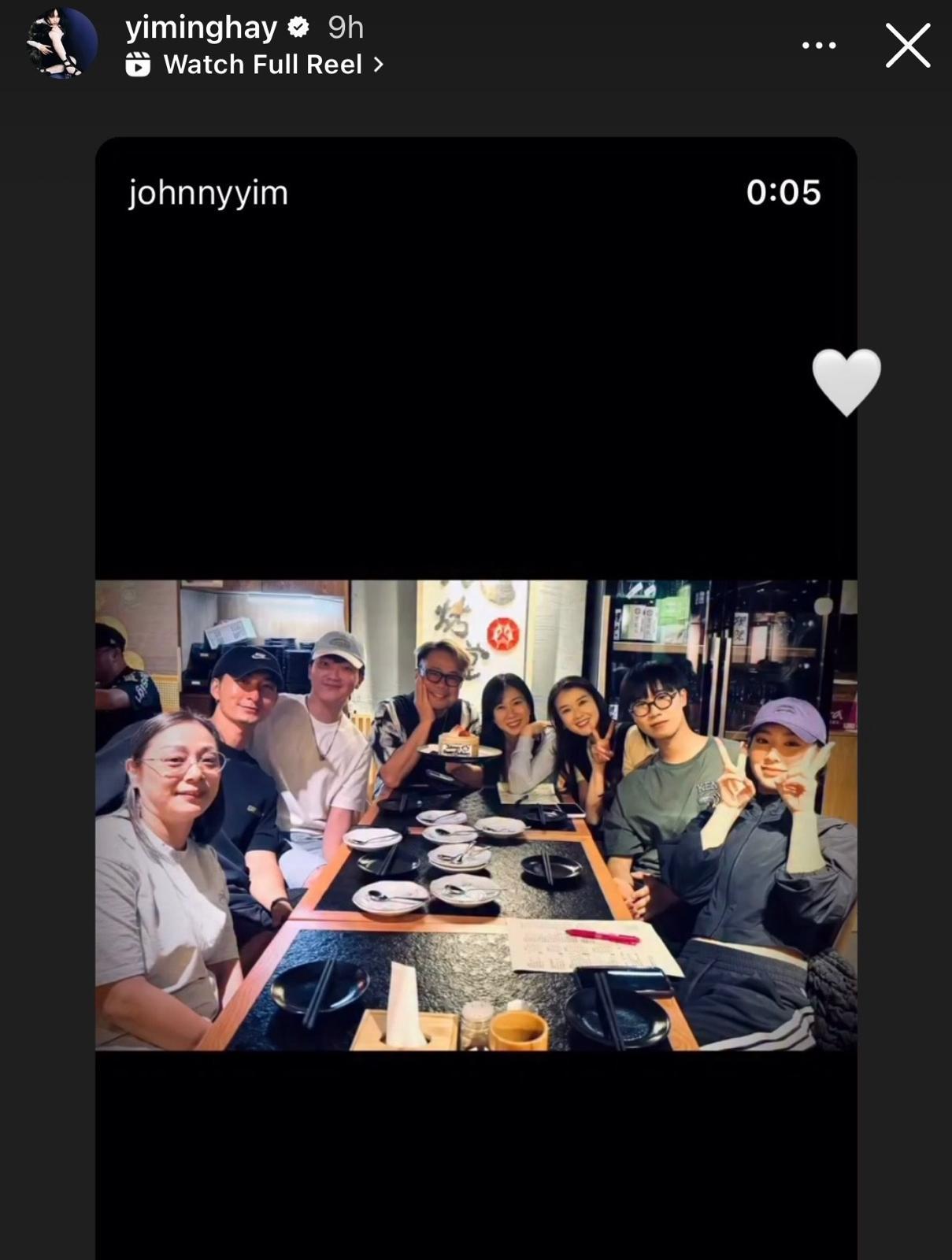Click the chevron after Watch Full Reel

379,63
